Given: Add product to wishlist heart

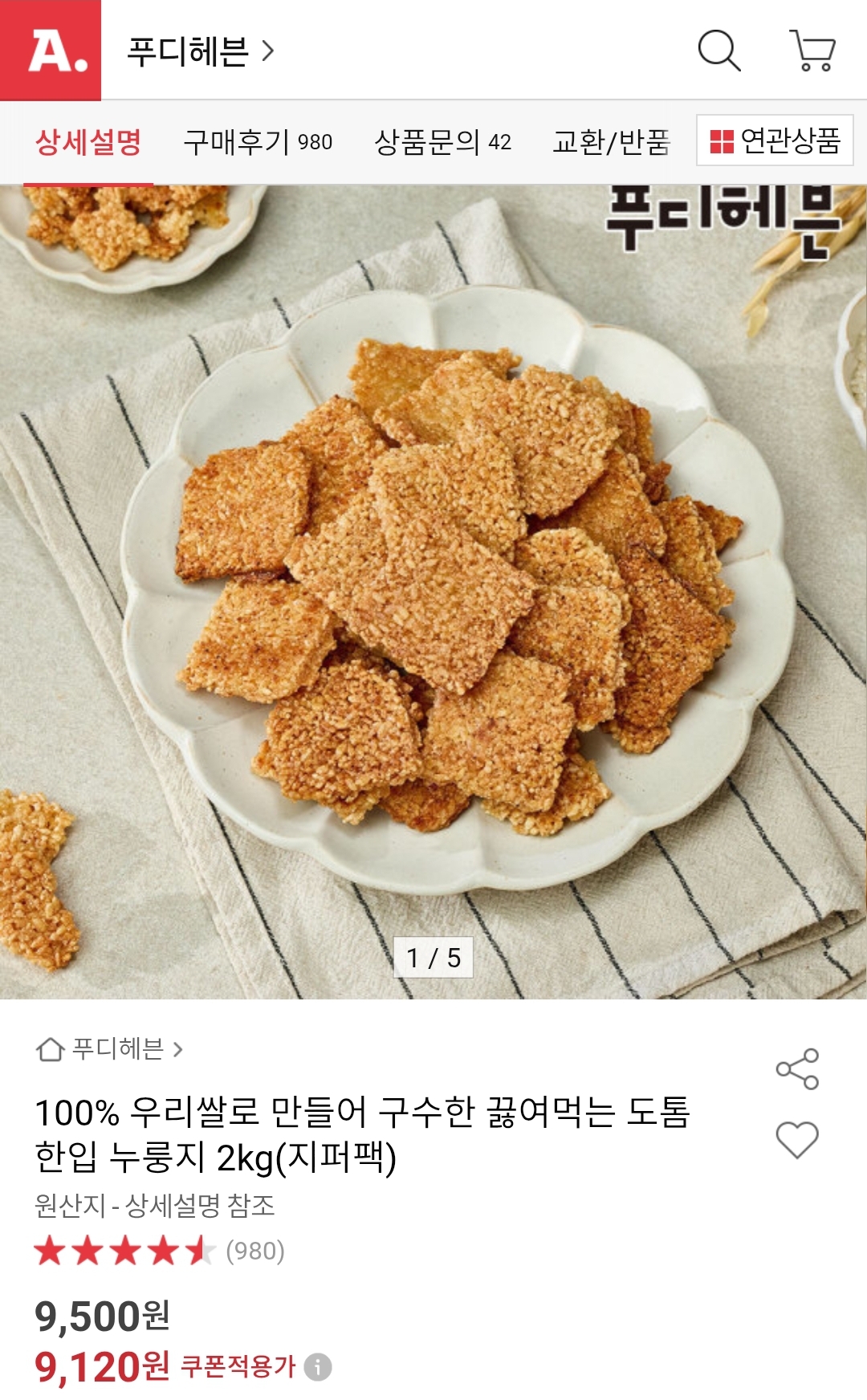Looking at the screenshot, I should 797,1139.
